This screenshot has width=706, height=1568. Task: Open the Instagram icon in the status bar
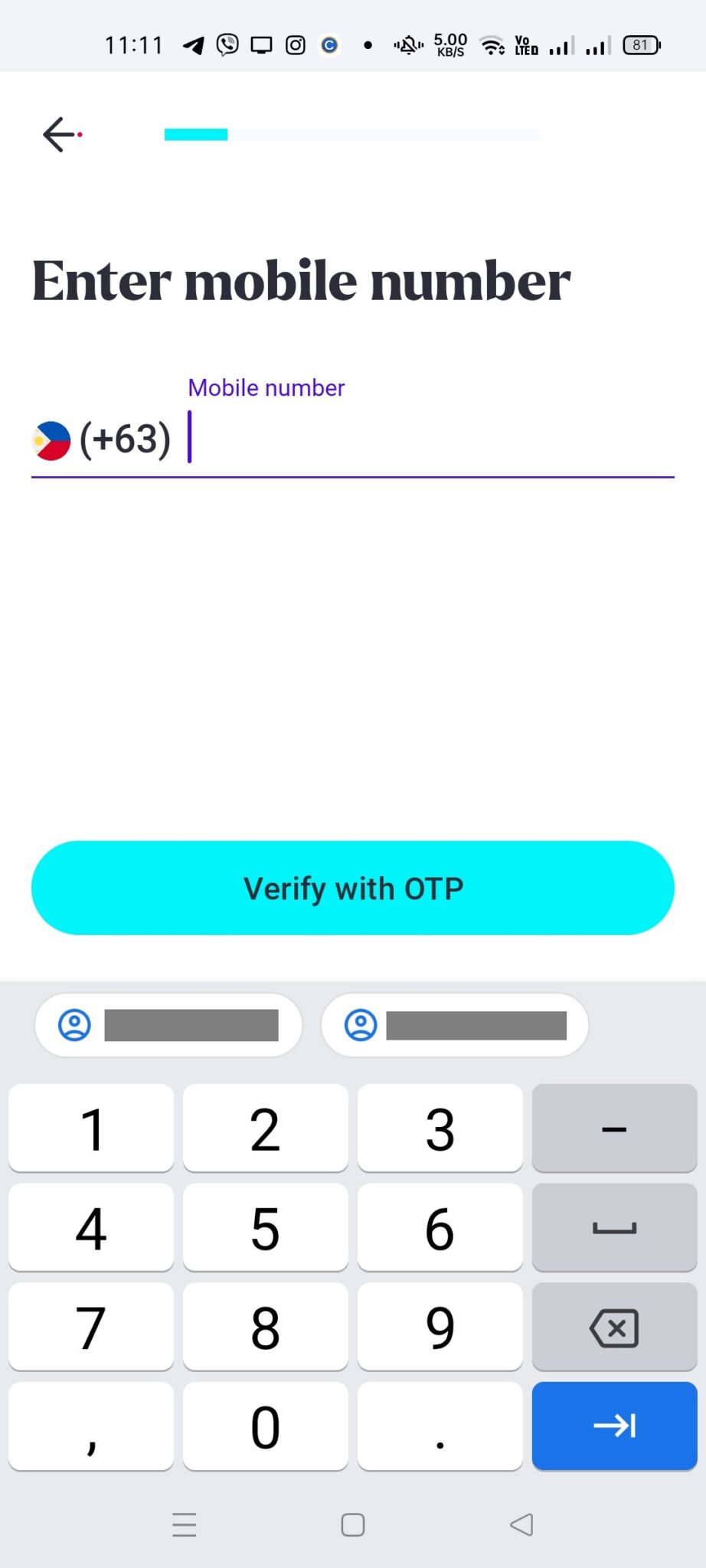point(295,44)
